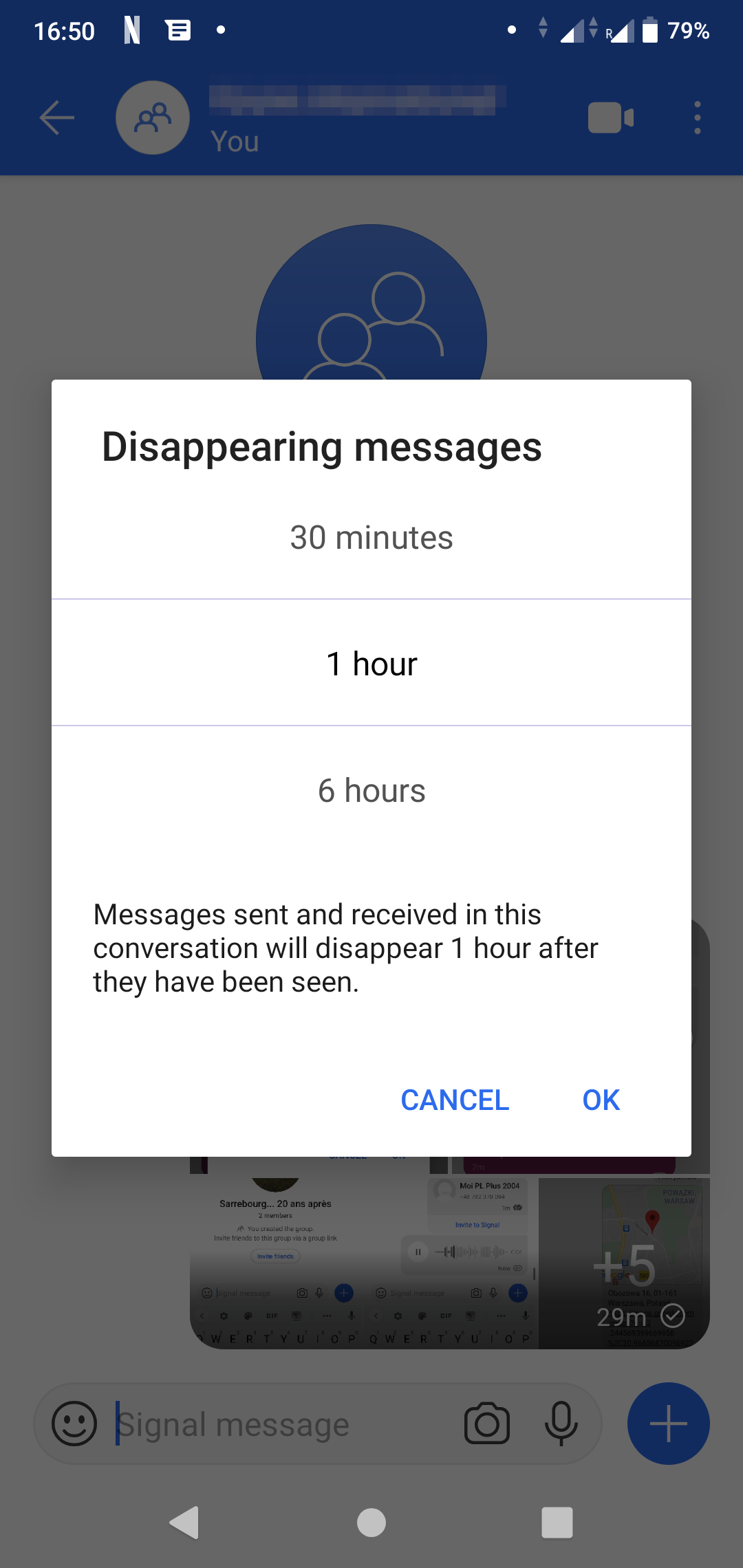The width and height of the screenshot is (743, 1568).
Task: Select the 30 minutes option
Action: point(371,538)
